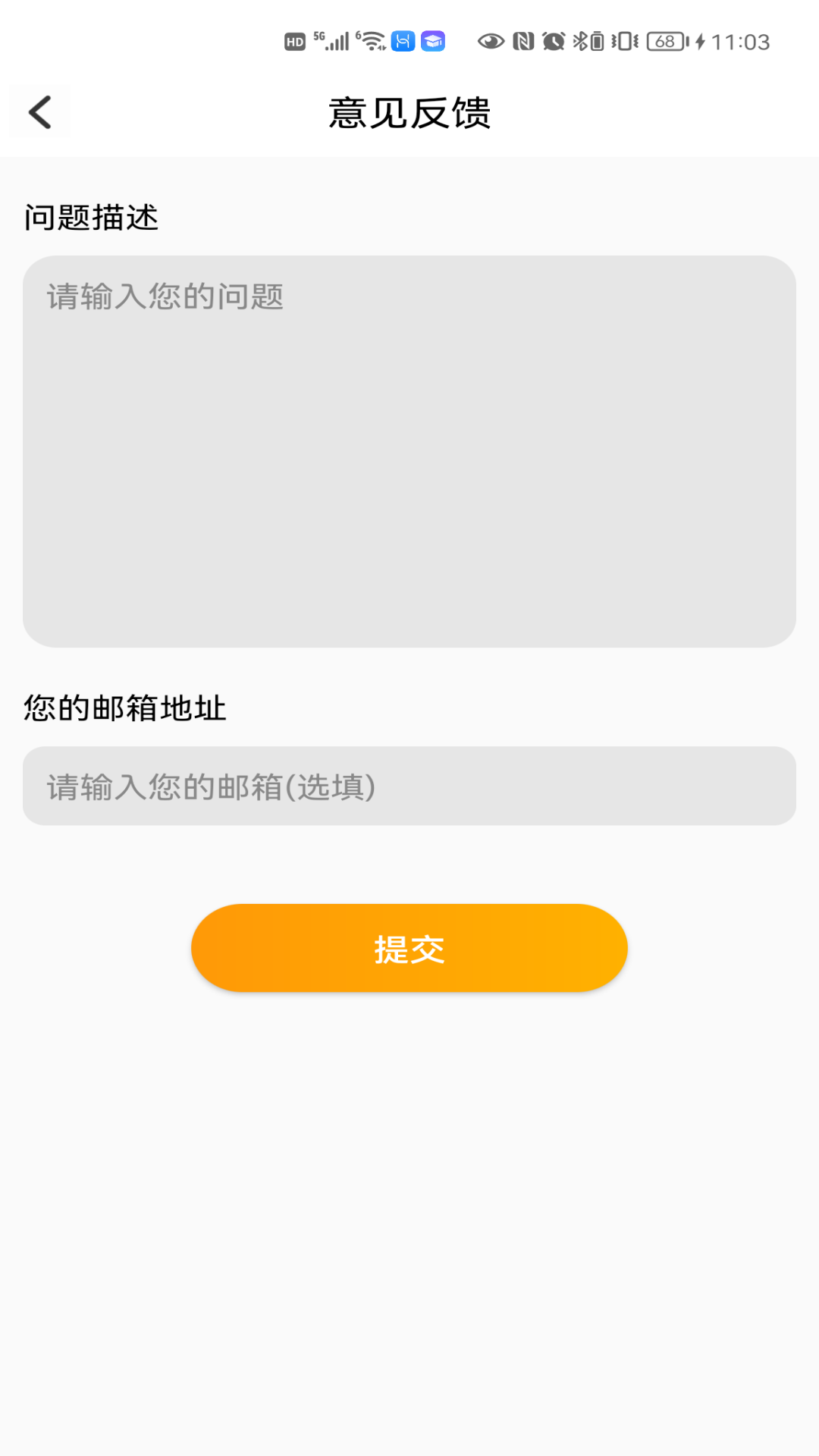This screenshot has width=819, height=1456.
Task: Tap the 意见反馈 page title
Action: [x=409, y=111]
